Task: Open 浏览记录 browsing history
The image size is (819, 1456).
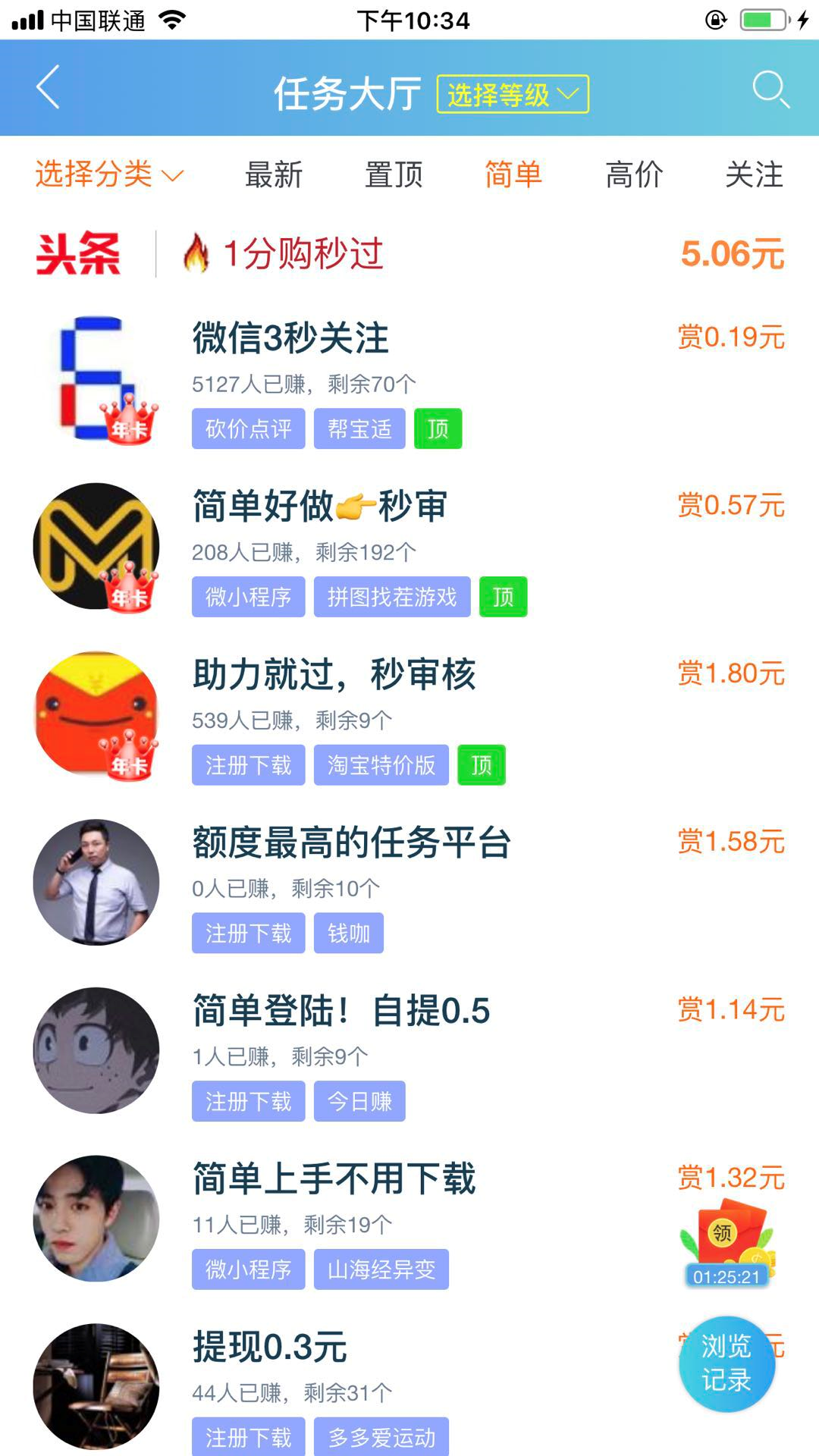Action: click(x=726, y=1363)
